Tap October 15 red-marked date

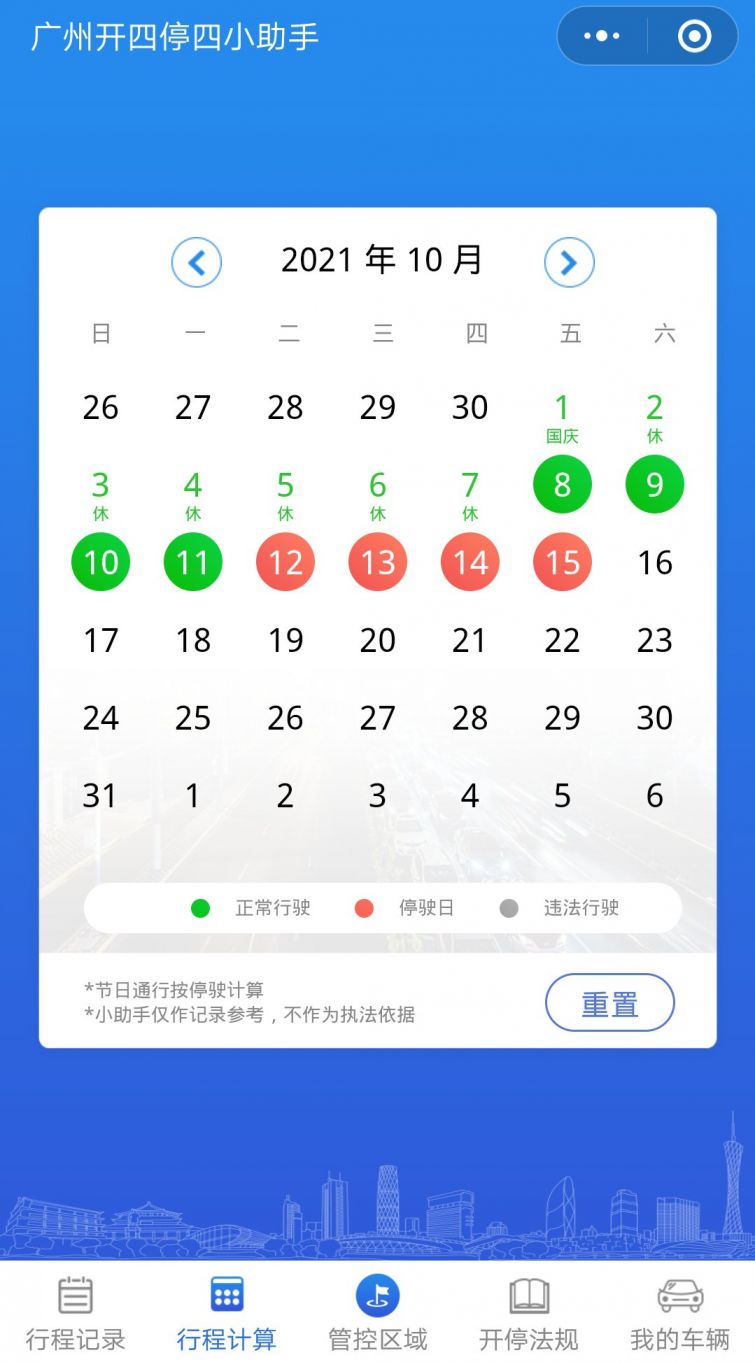[x=562, y=562]
